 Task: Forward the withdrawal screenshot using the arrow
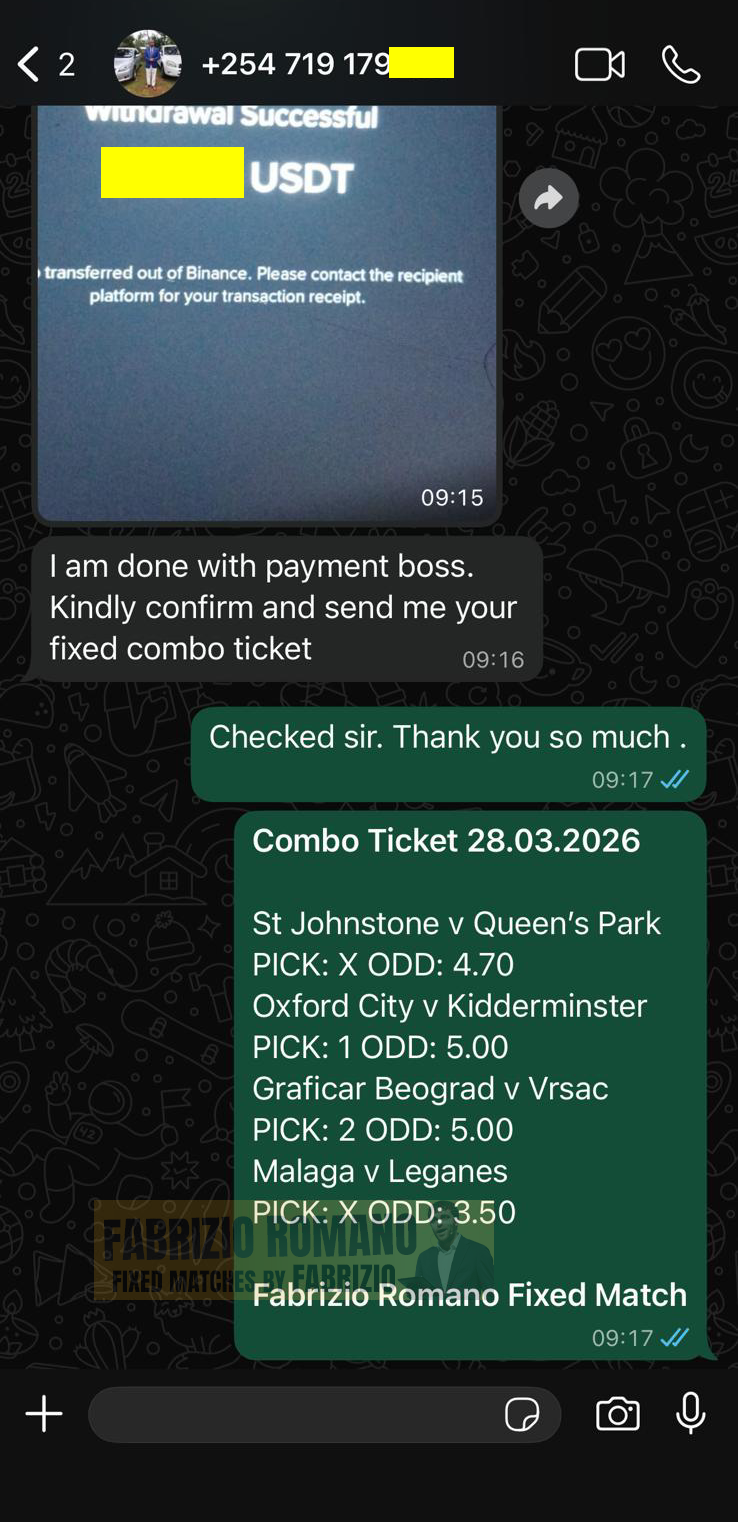point(548,198)
